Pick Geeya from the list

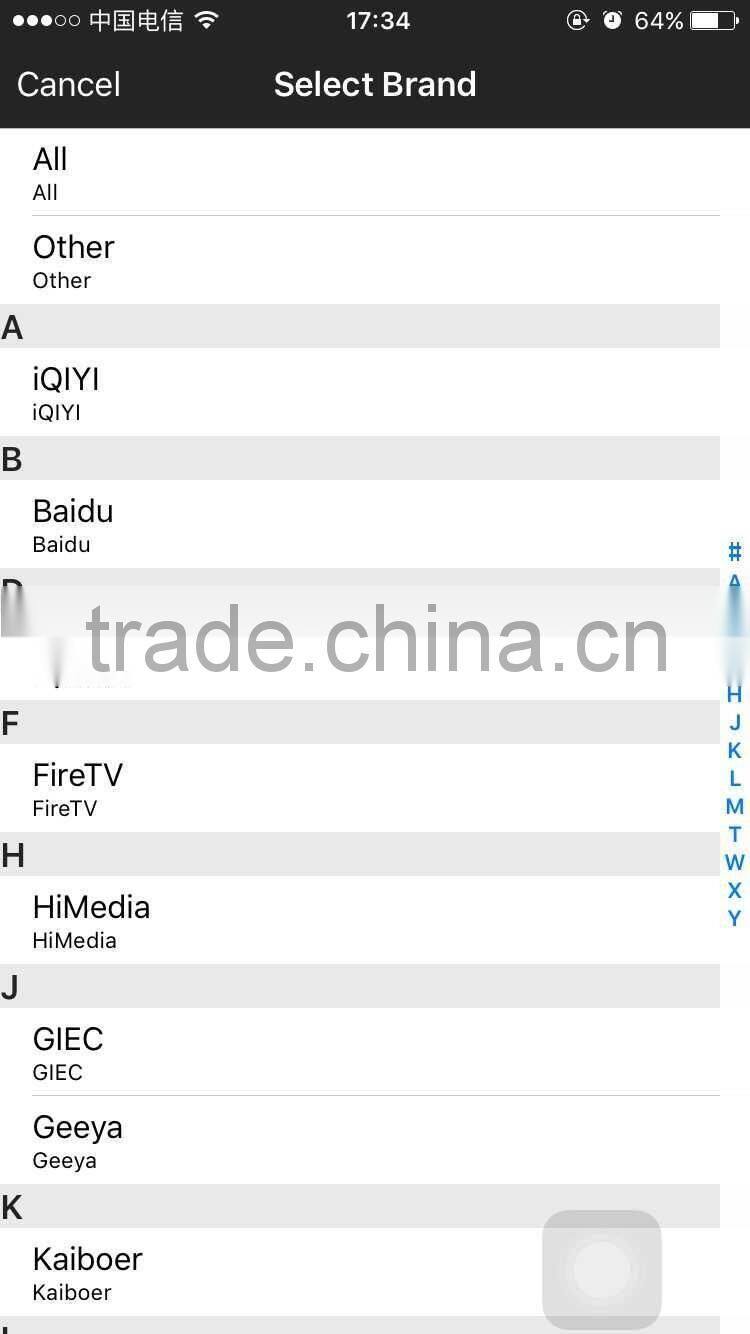click(x=360, y=1140)
